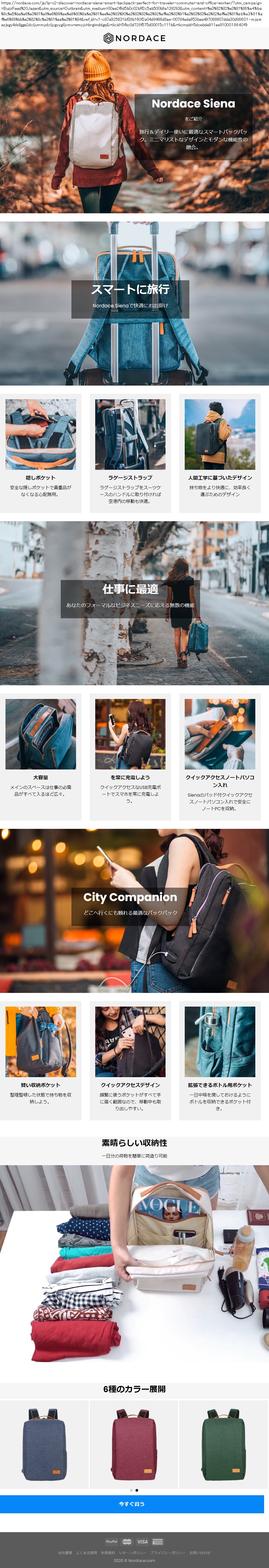Open the 利用規約 footer link
The width and height of the screenshot is (269, 1568).
pos(108,1553)
